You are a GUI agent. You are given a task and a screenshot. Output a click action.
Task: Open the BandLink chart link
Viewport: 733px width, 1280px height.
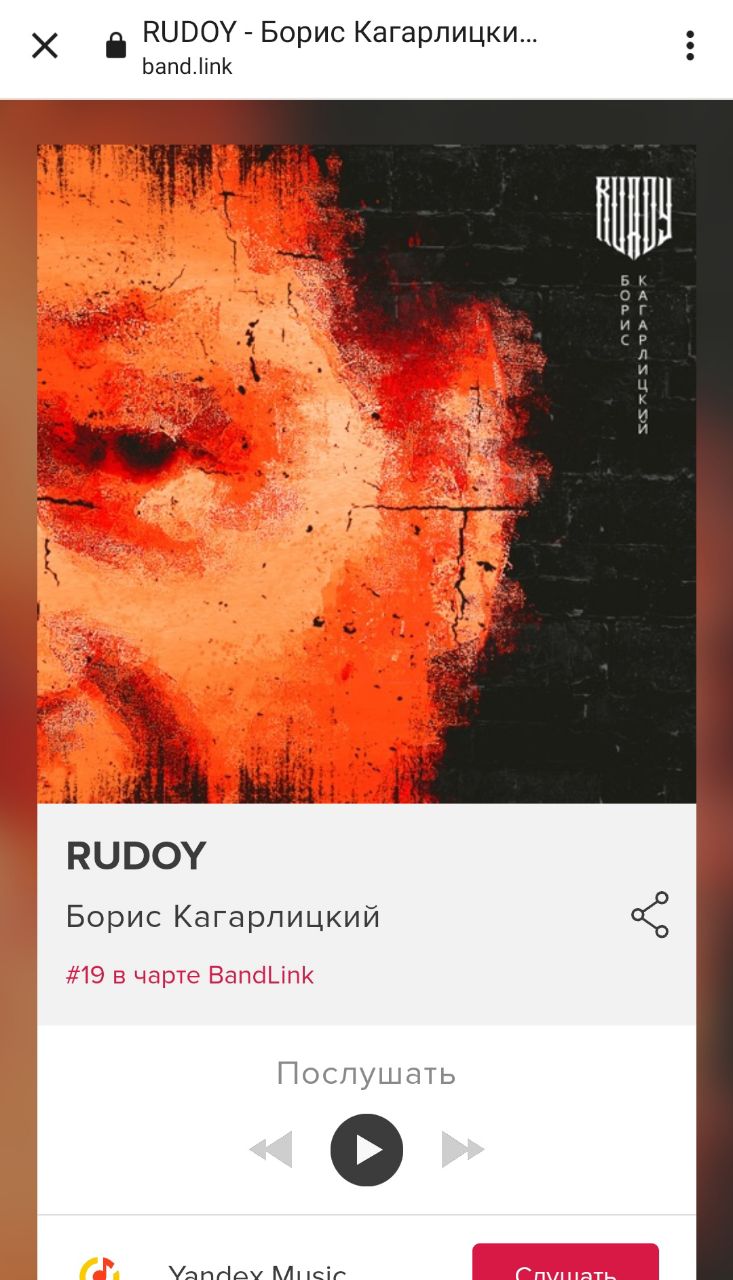point(190,975)
